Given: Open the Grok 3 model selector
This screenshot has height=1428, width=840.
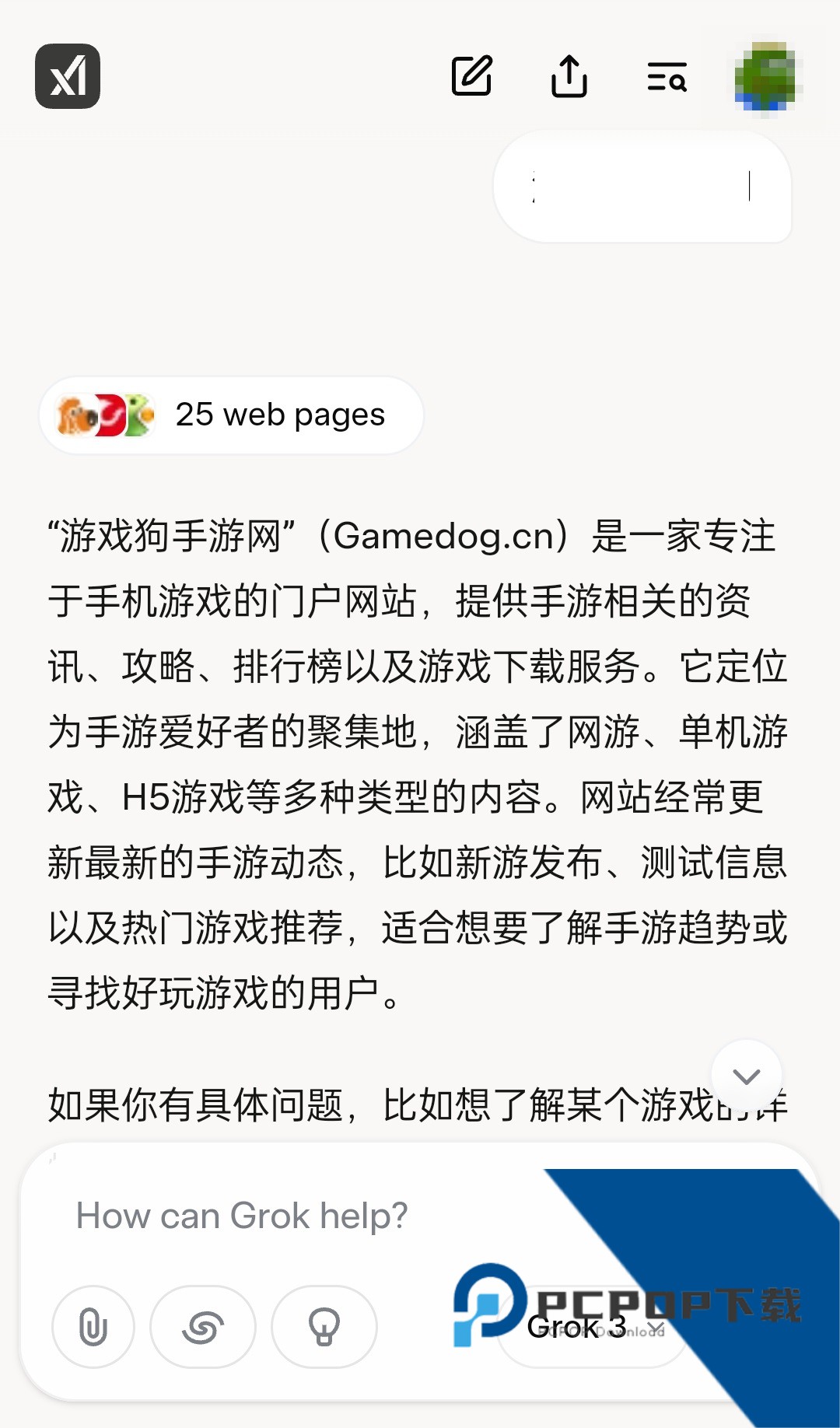Looking at the screenshot, I should (593, 1327).
